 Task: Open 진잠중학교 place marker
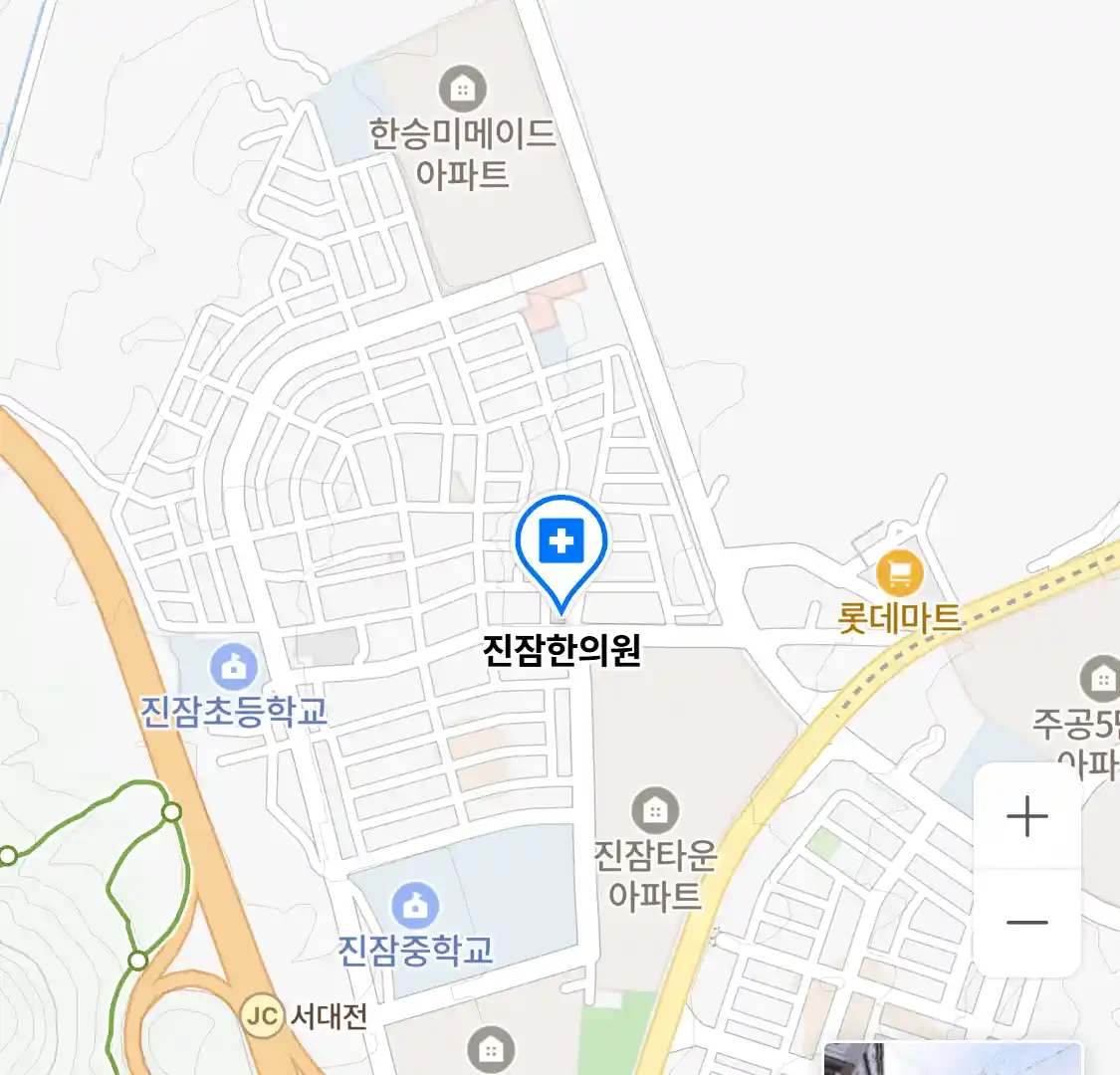[415, 906]
